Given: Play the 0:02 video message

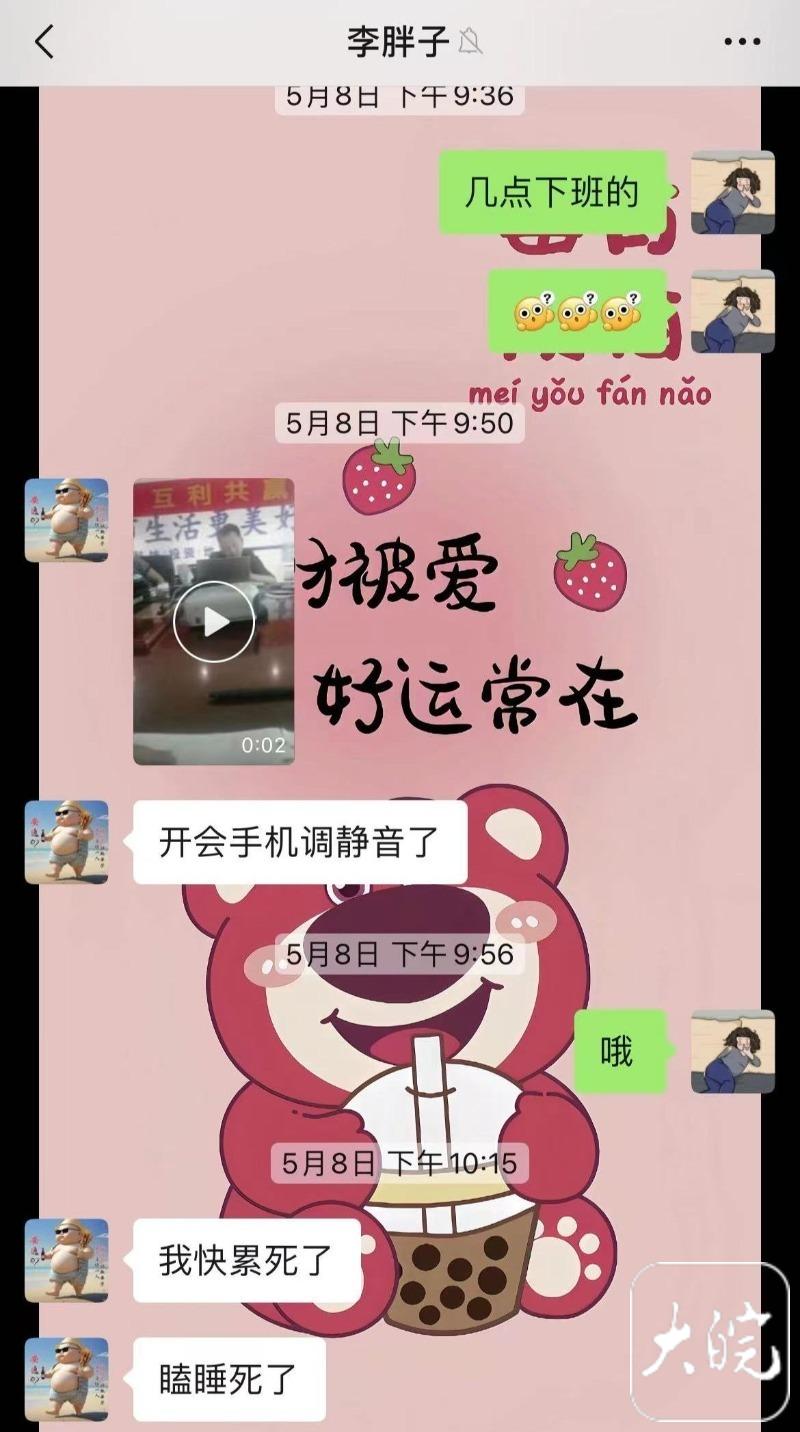Looking at the screenshot, I should 214,621.
